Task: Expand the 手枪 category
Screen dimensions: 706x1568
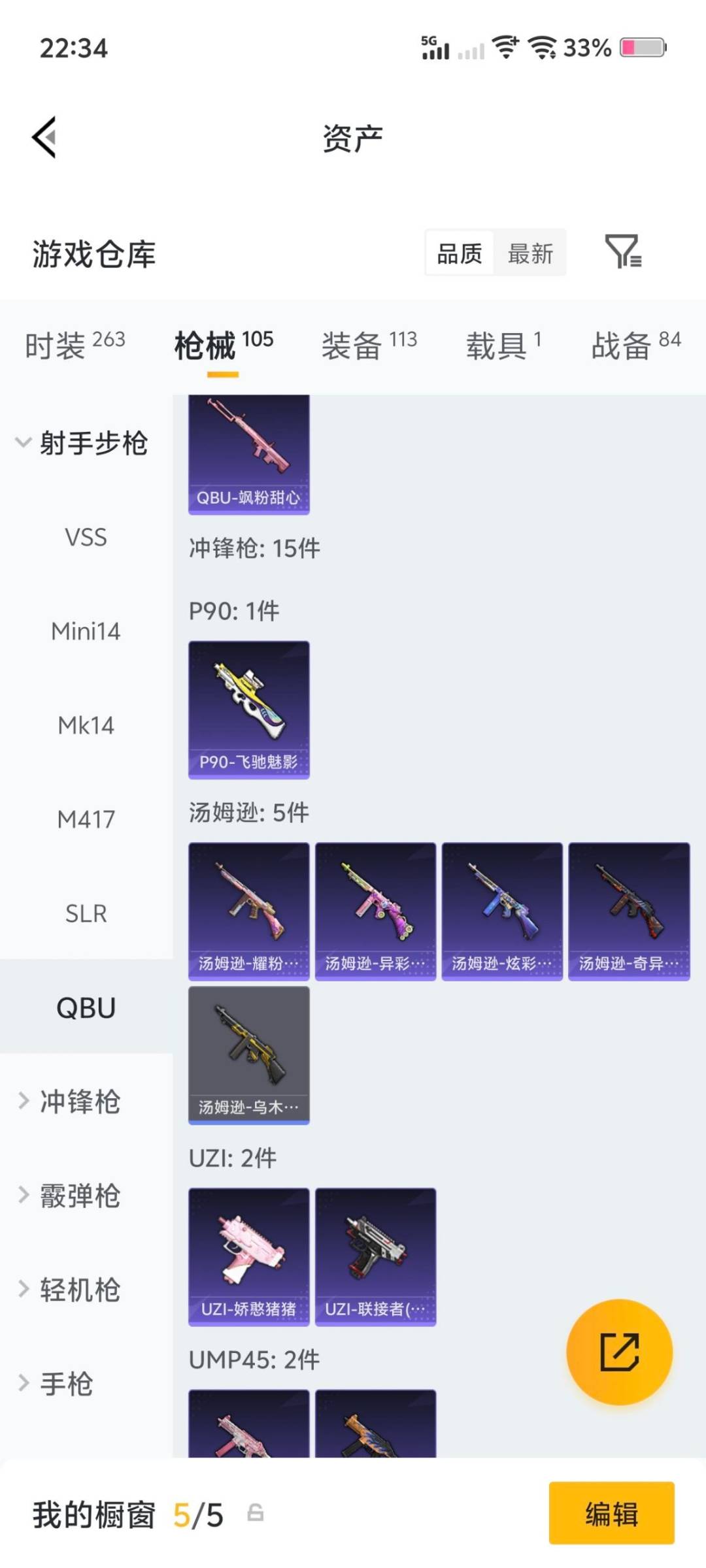Action: pos(65,1384)
